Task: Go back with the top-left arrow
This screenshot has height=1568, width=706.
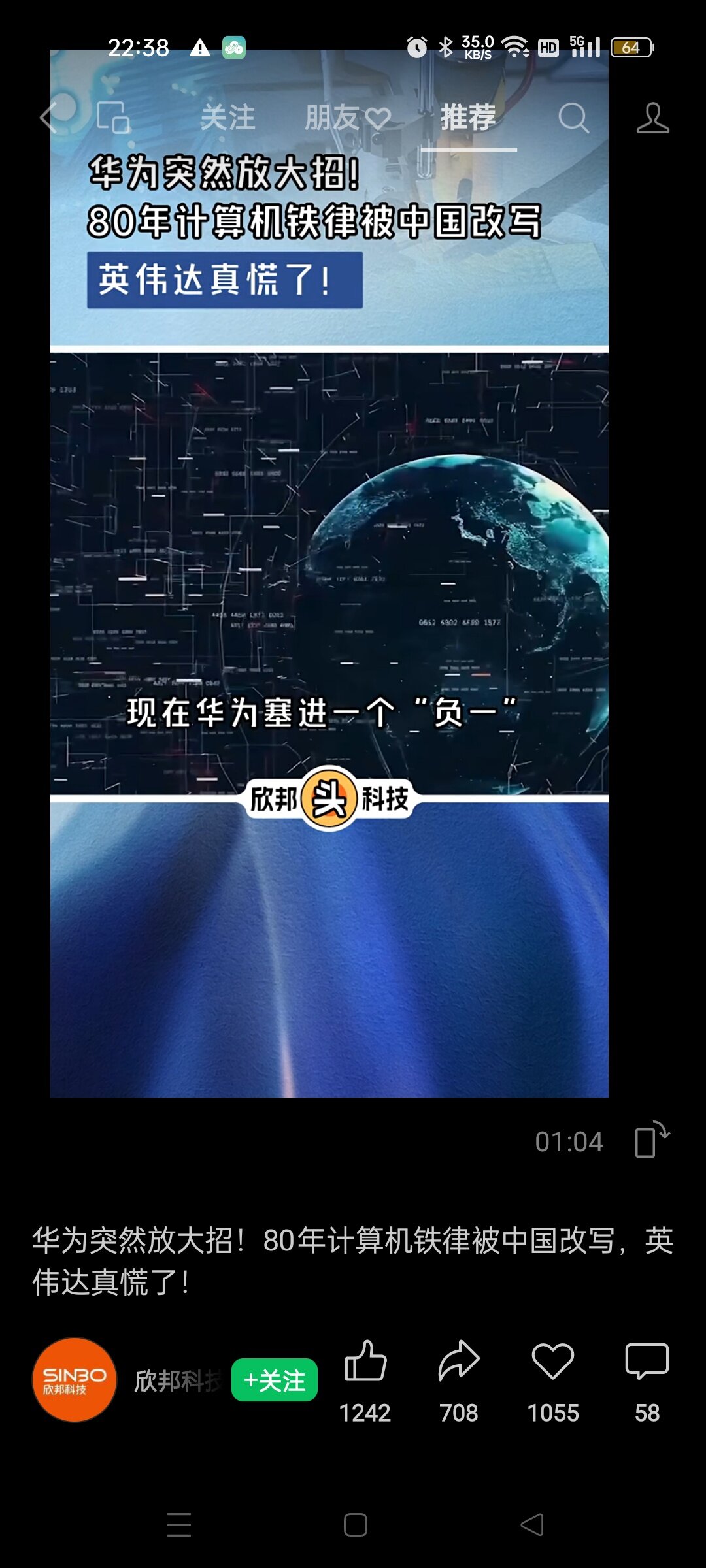Action: click(50, 118)
